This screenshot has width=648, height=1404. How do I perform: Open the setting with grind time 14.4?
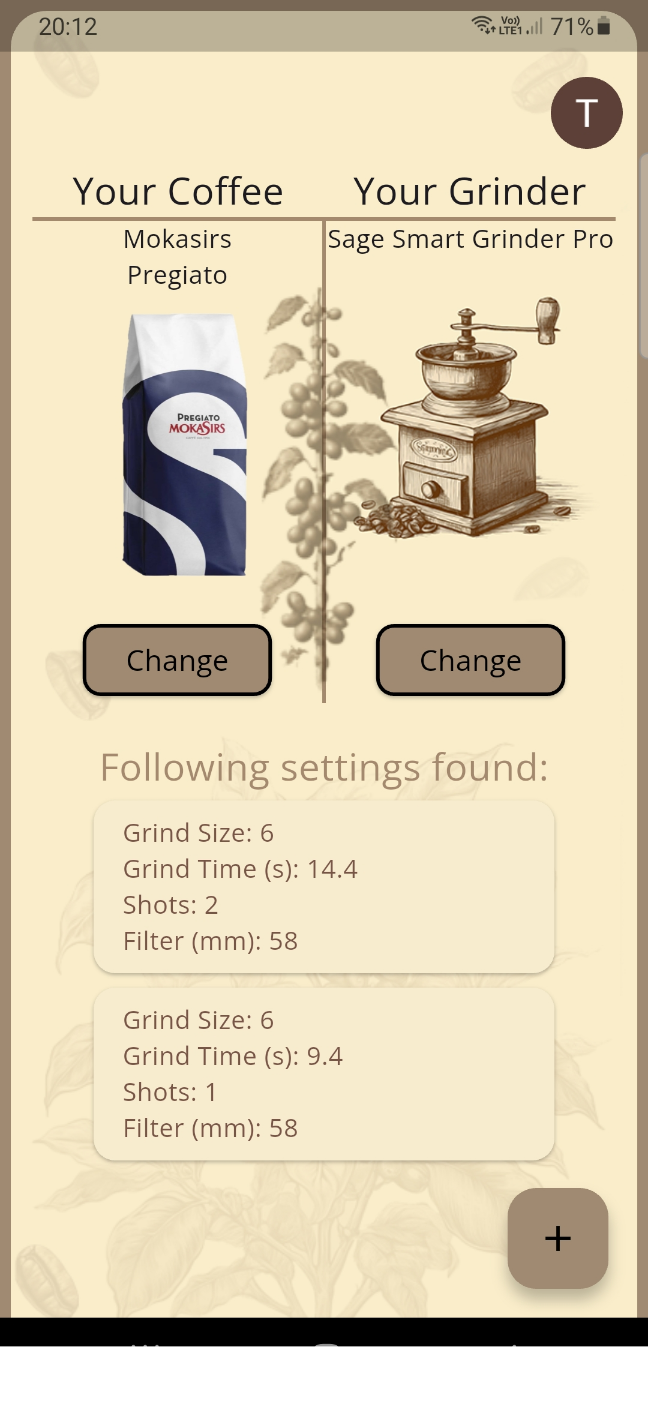pyautogui.click(x=323, y=887)
